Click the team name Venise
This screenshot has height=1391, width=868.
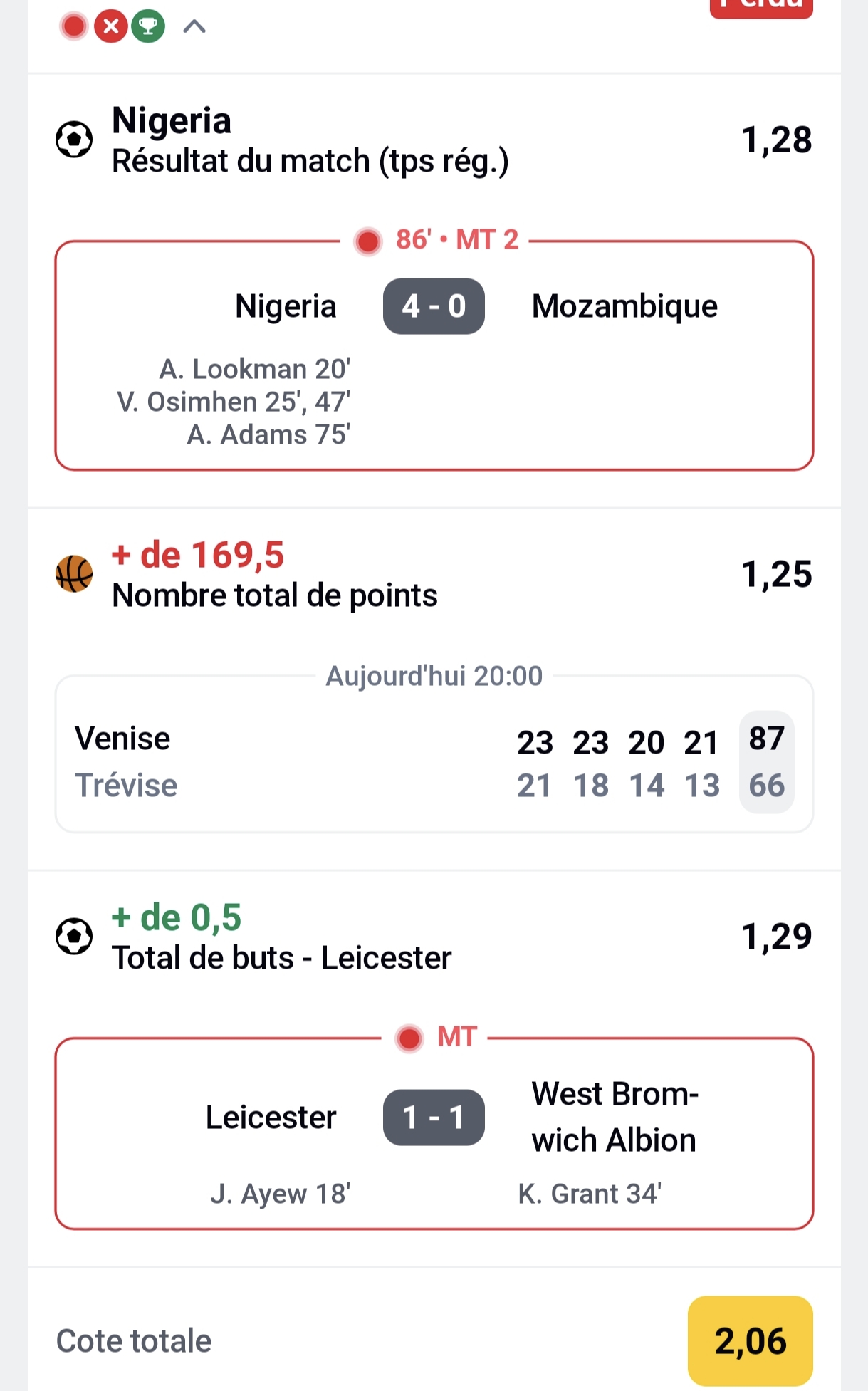tap(122, 739)
